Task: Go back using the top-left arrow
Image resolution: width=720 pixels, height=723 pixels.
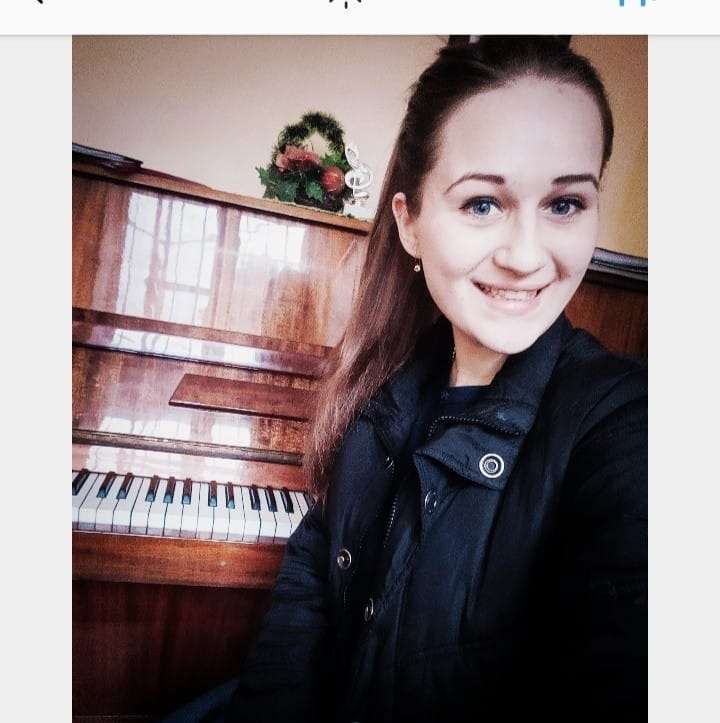Action: click(x=37, y=3)
